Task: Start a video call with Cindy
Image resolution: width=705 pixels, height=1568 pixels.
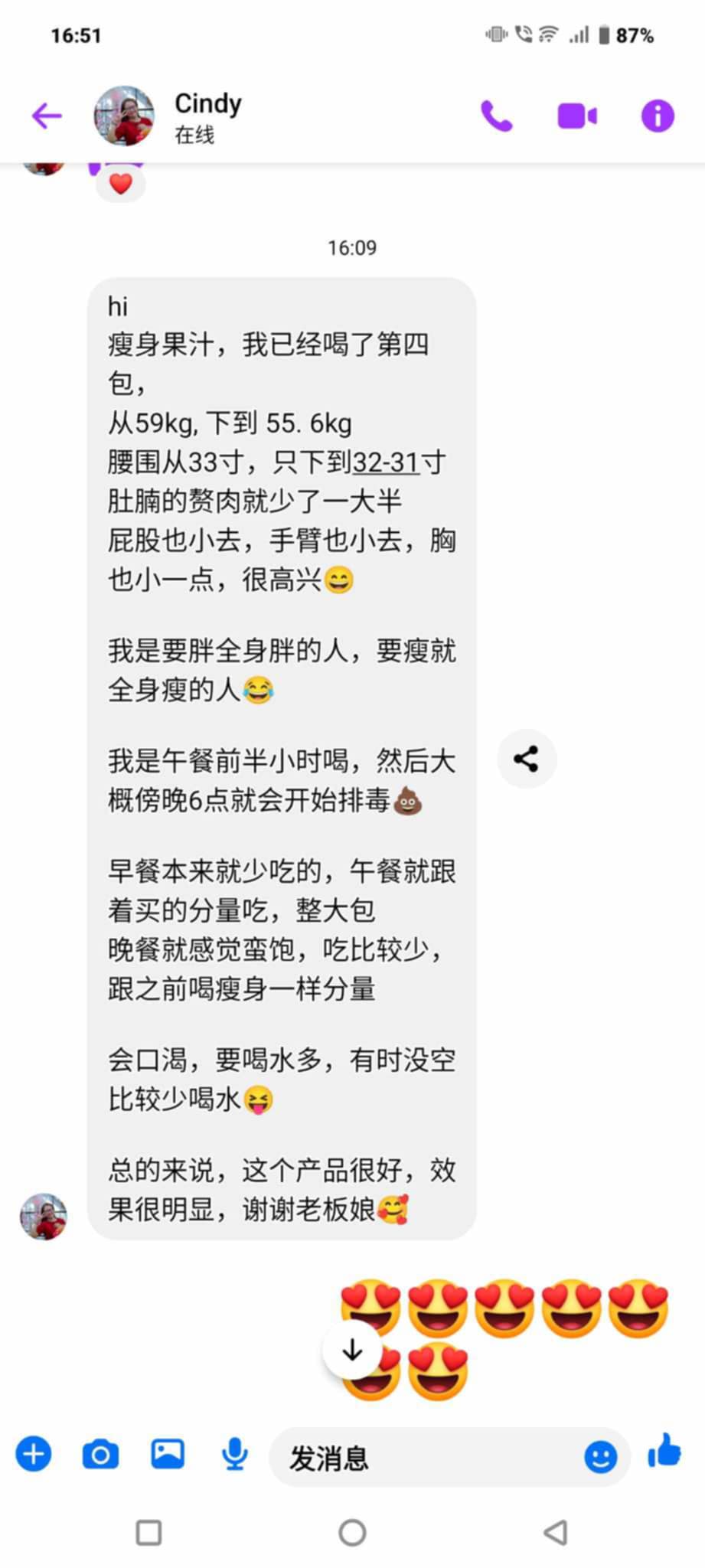Action: point(577,116)
